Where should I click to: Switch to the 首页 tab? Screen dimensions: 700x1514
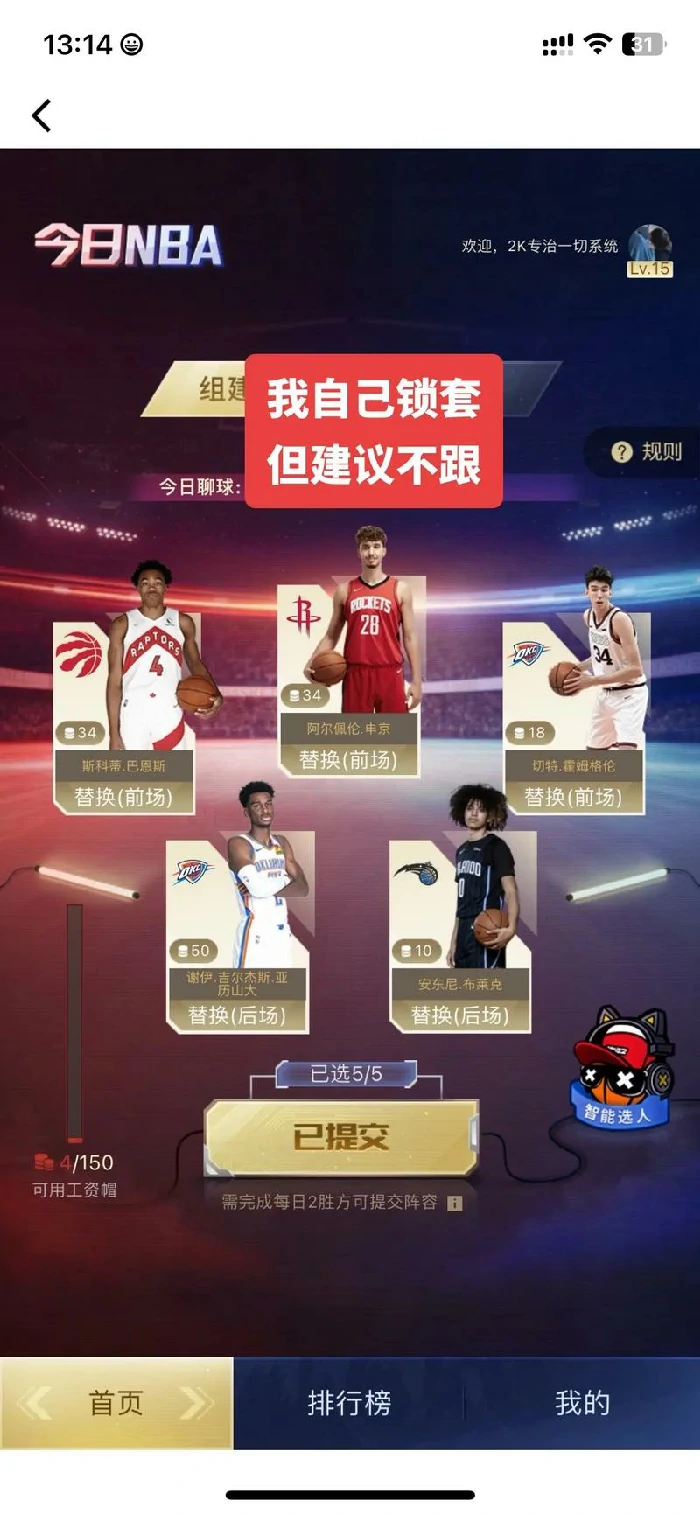pyautogui.click(x=116, y=1403)
